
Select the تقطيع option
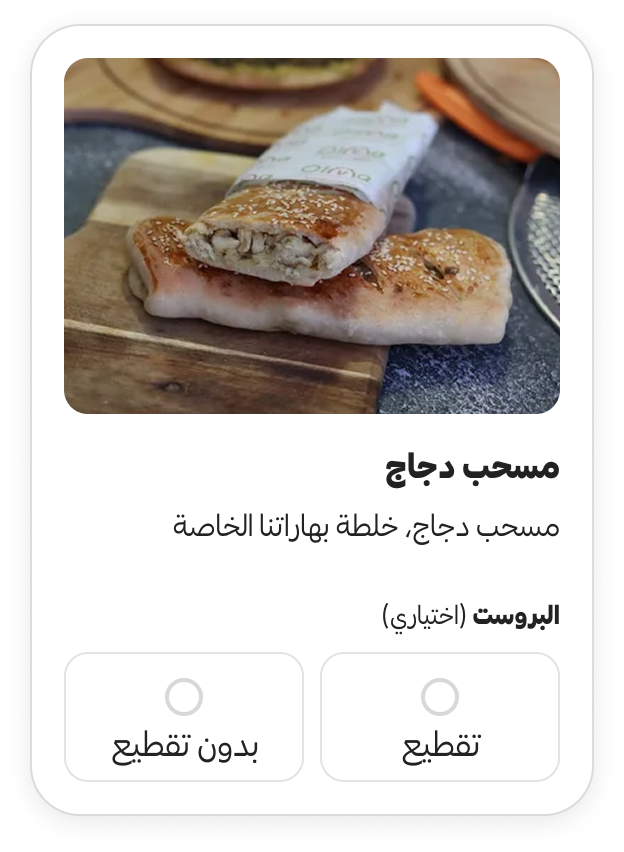(440, 717)
